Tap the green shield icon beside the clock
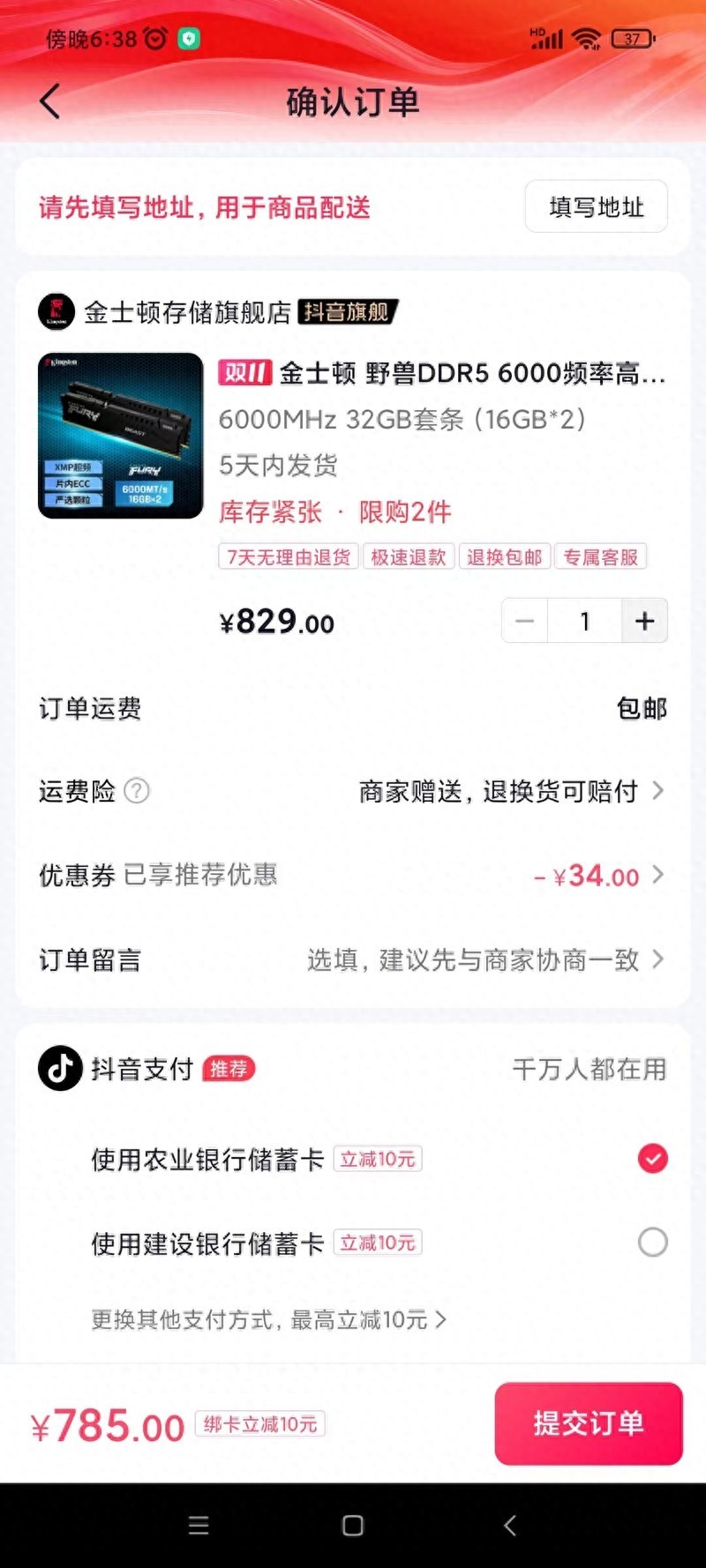The width and height of the screenshot is (706, 1568). [x=185, y=38]
